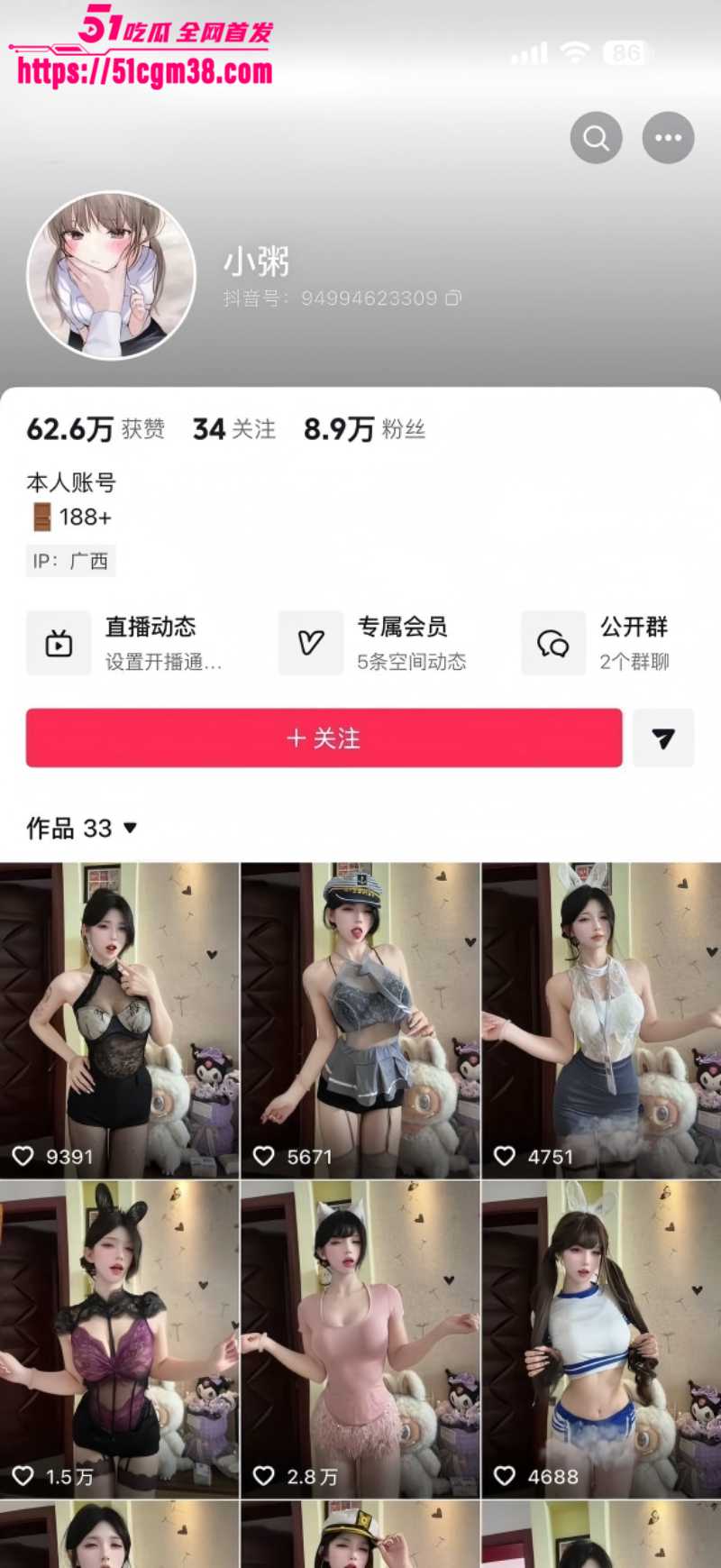This screenshot has width=721, height=1568.
Task: Open video with 4688 likes
Action: point(601,1340)
